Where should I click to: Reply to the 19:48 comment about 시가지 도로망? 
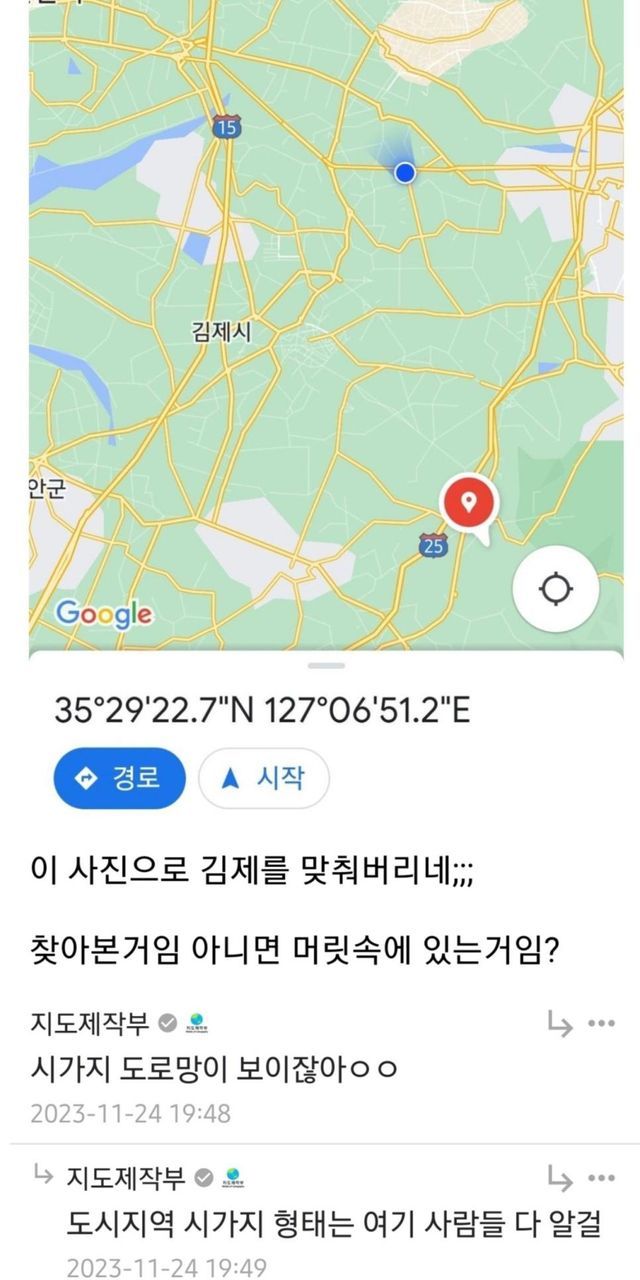click(559, 1023)
